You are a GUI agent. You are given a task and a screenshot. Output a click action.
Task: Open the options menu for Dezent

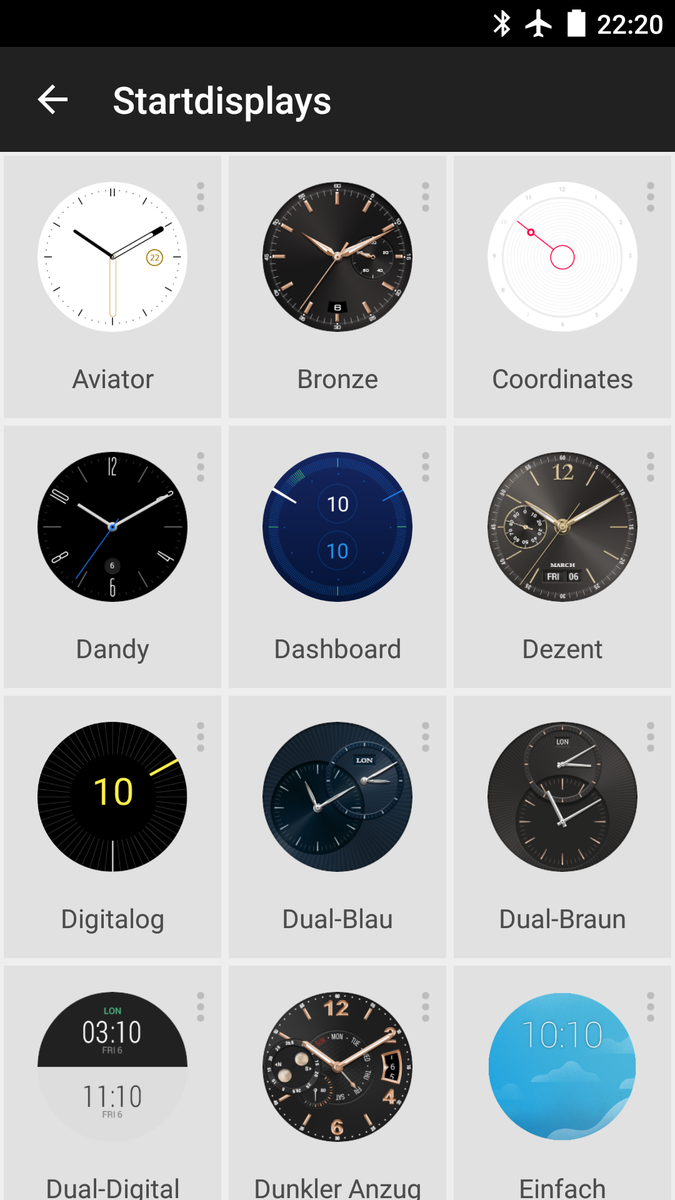(x=650, y=467)
